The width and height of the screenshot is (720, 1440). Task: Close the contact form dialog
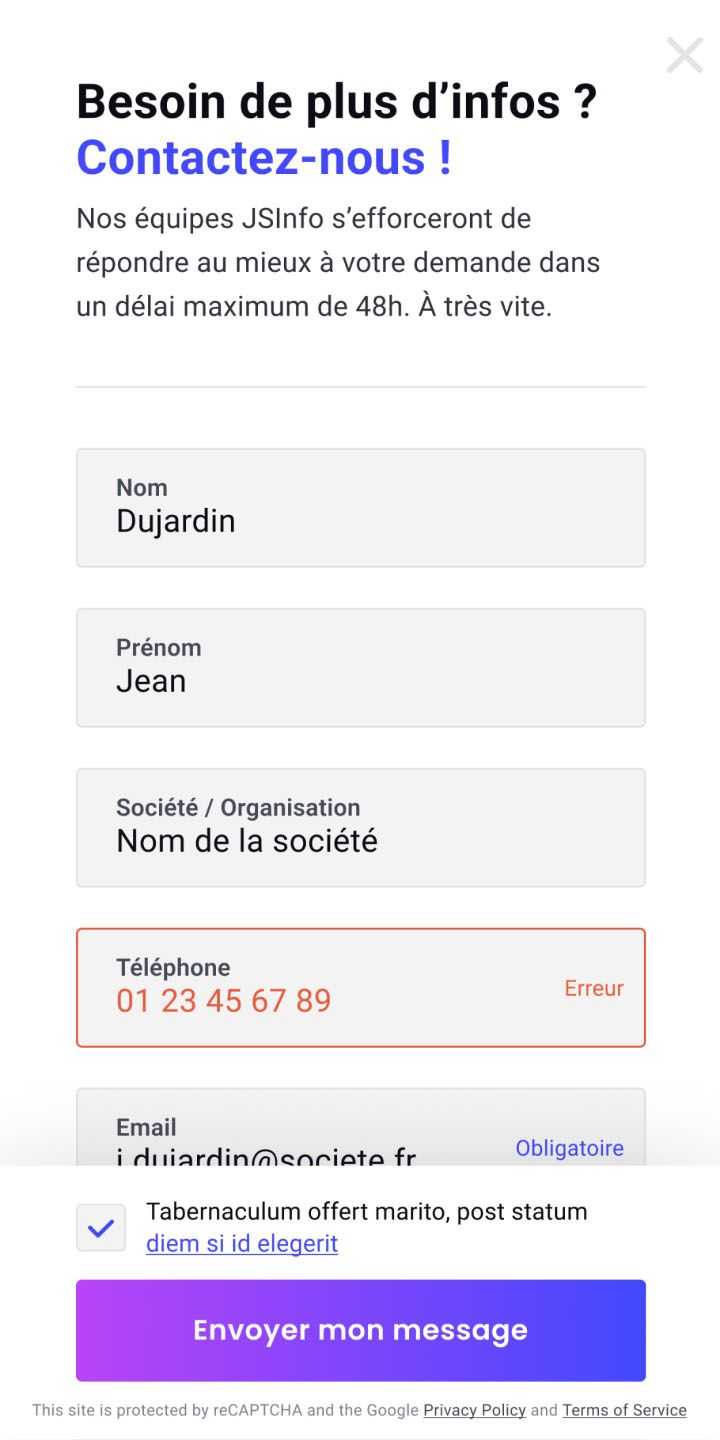point(685,55)
